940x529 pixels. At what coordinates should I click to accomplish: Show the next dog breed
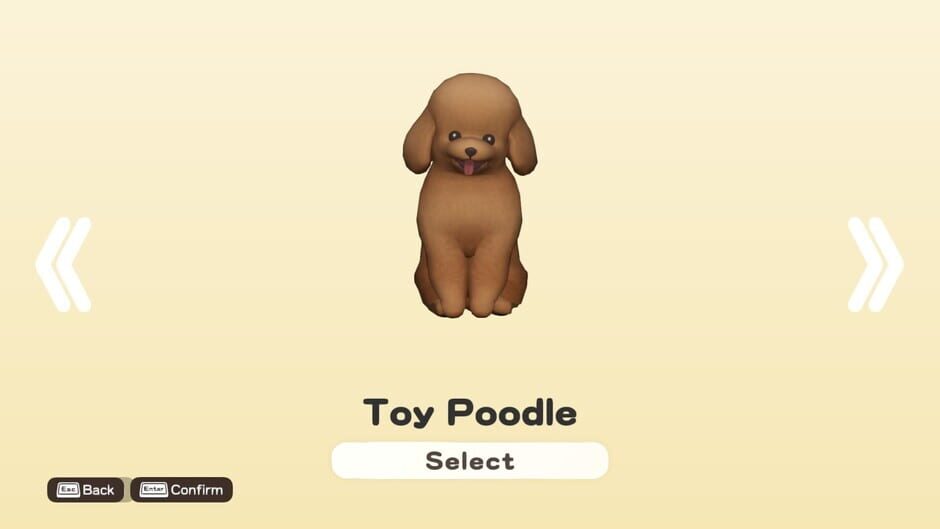875,264
